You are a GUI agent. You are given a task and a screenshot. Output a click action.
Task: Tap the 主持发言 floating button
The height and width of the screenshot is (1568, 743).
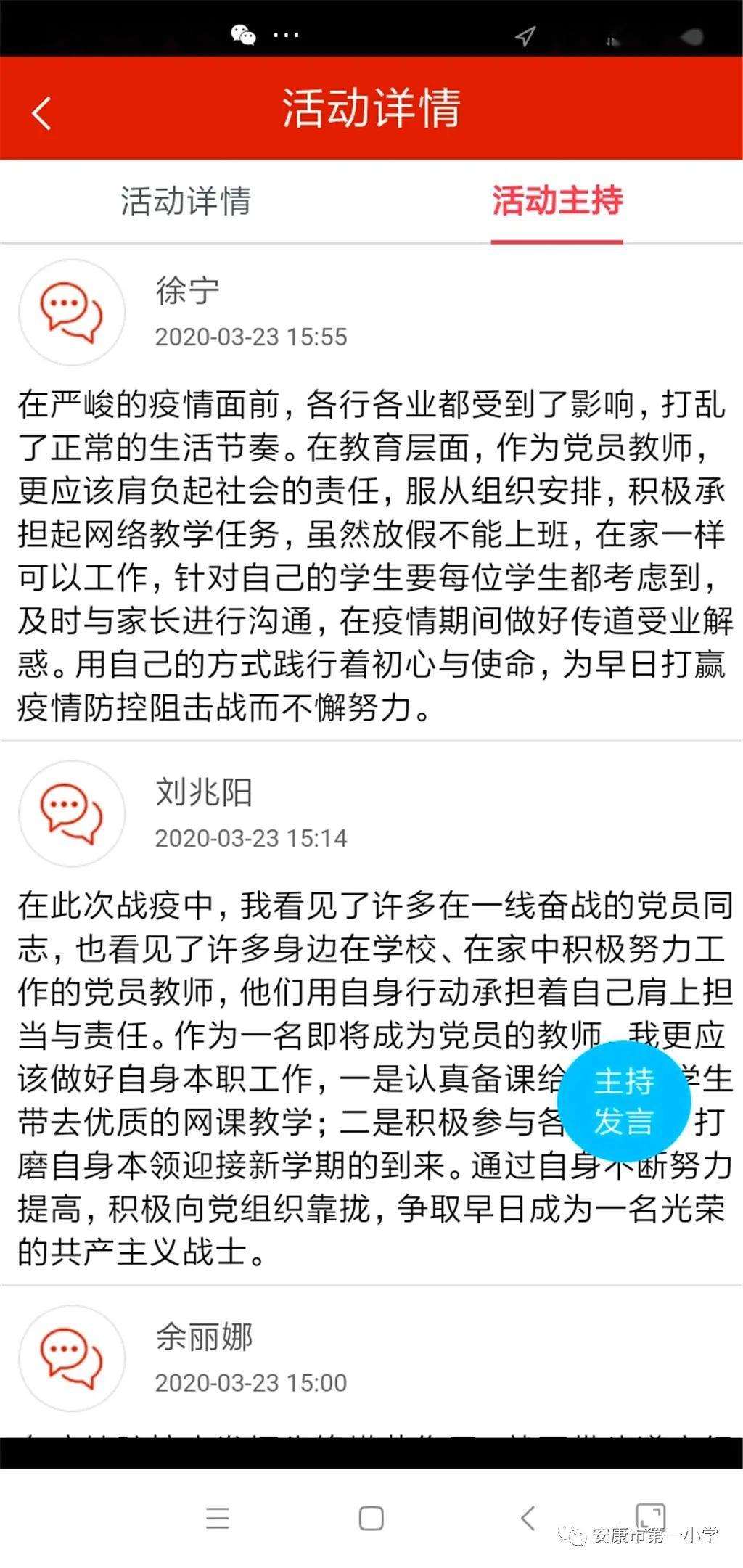click(x=624, y=1101)
